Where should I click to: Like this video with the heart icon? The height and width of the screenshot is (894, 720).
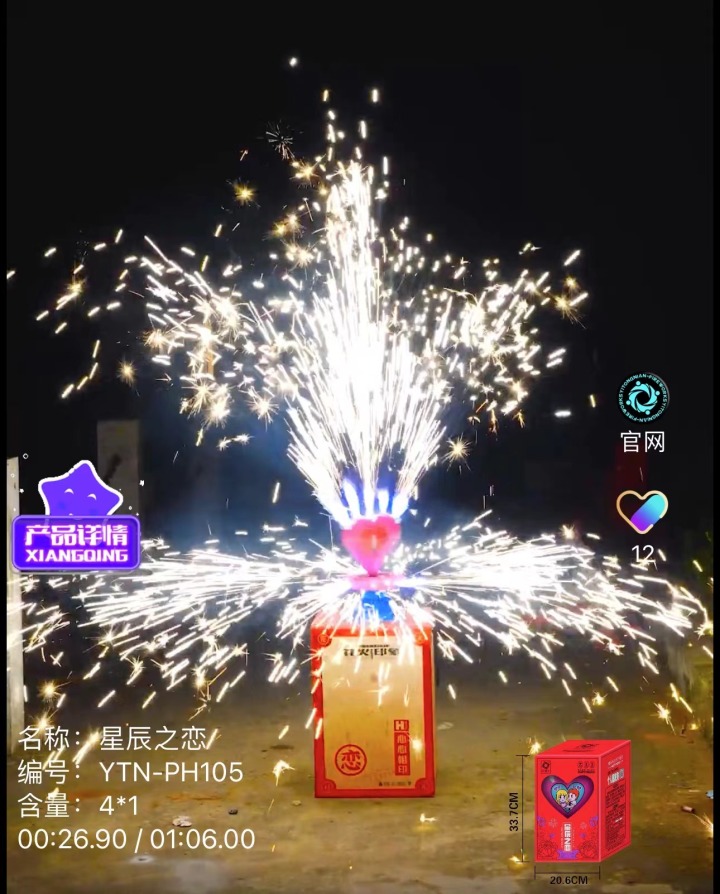coord(642,511)
